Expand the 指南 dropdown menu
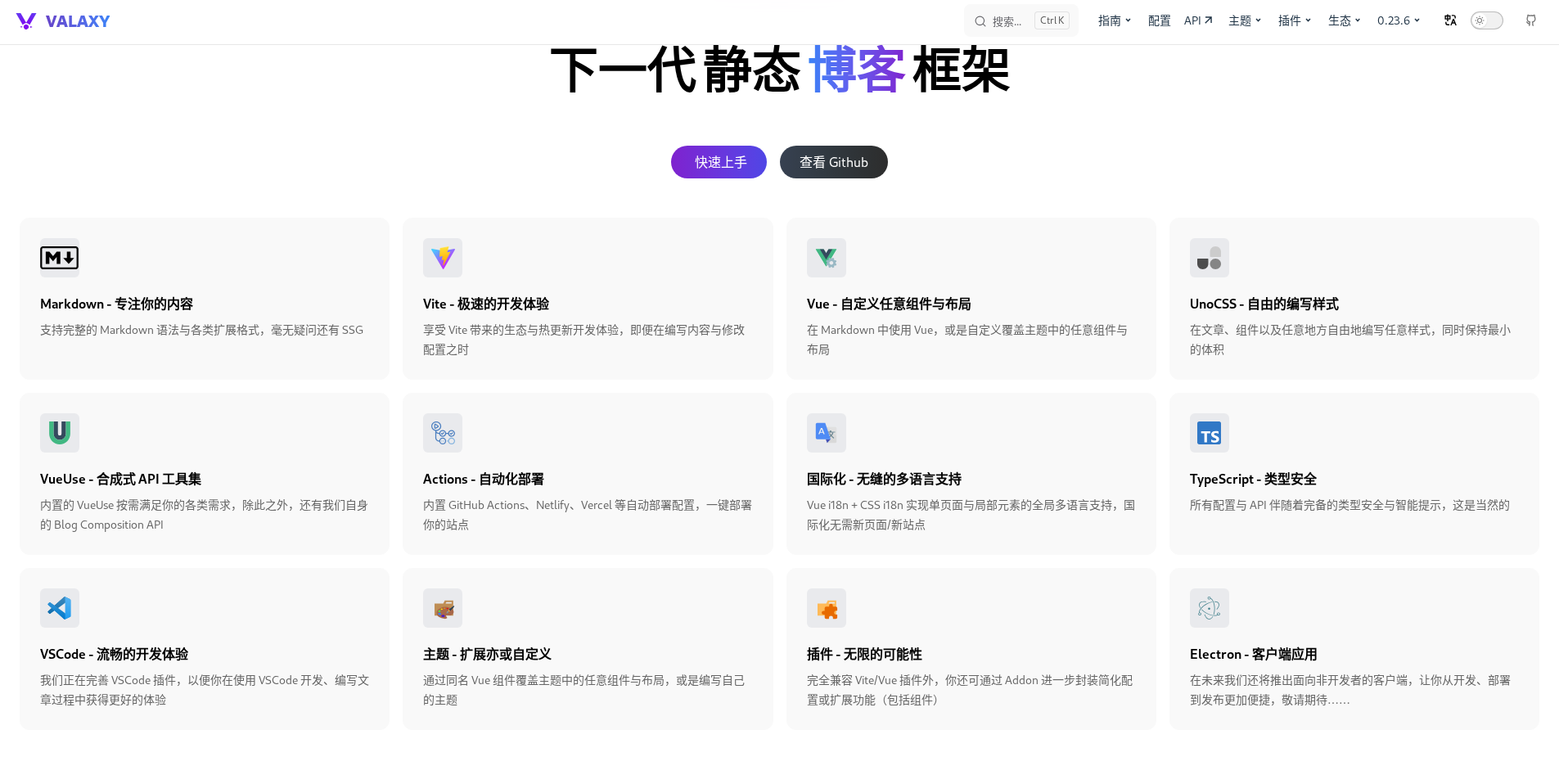1559x784 pixels. [1114, 20]
